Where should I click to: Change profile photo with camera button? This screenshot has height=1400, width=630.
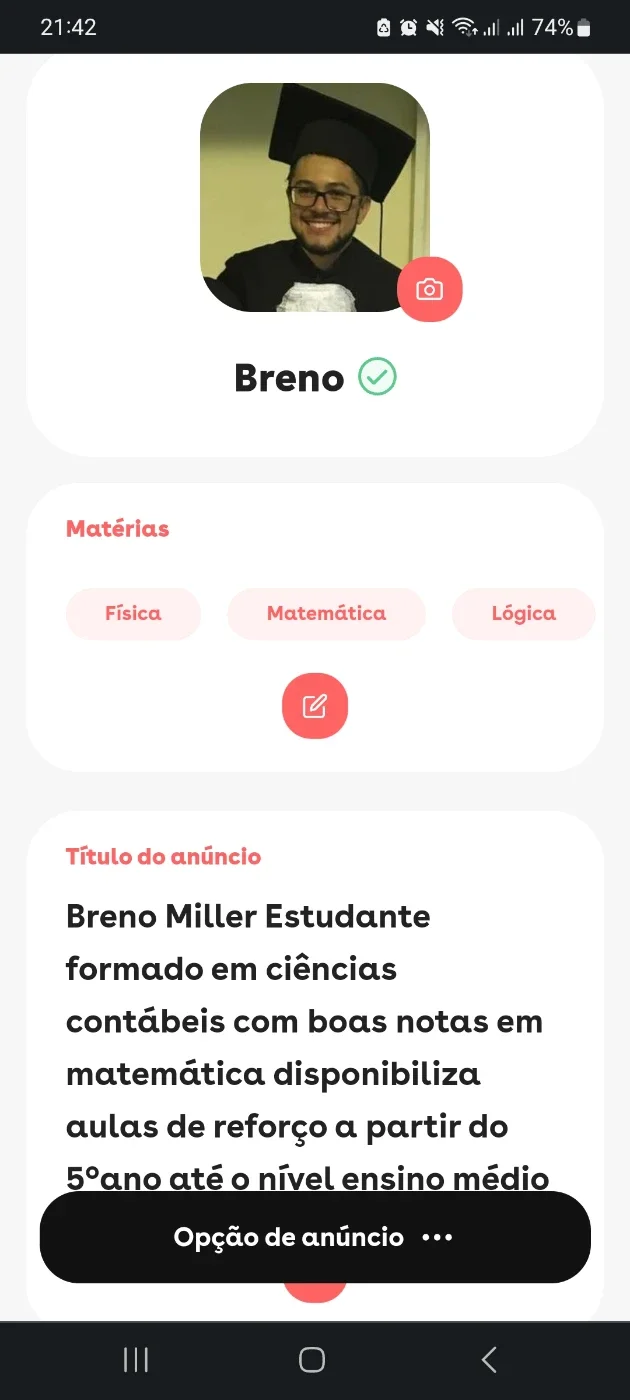[x=430, y=289]
